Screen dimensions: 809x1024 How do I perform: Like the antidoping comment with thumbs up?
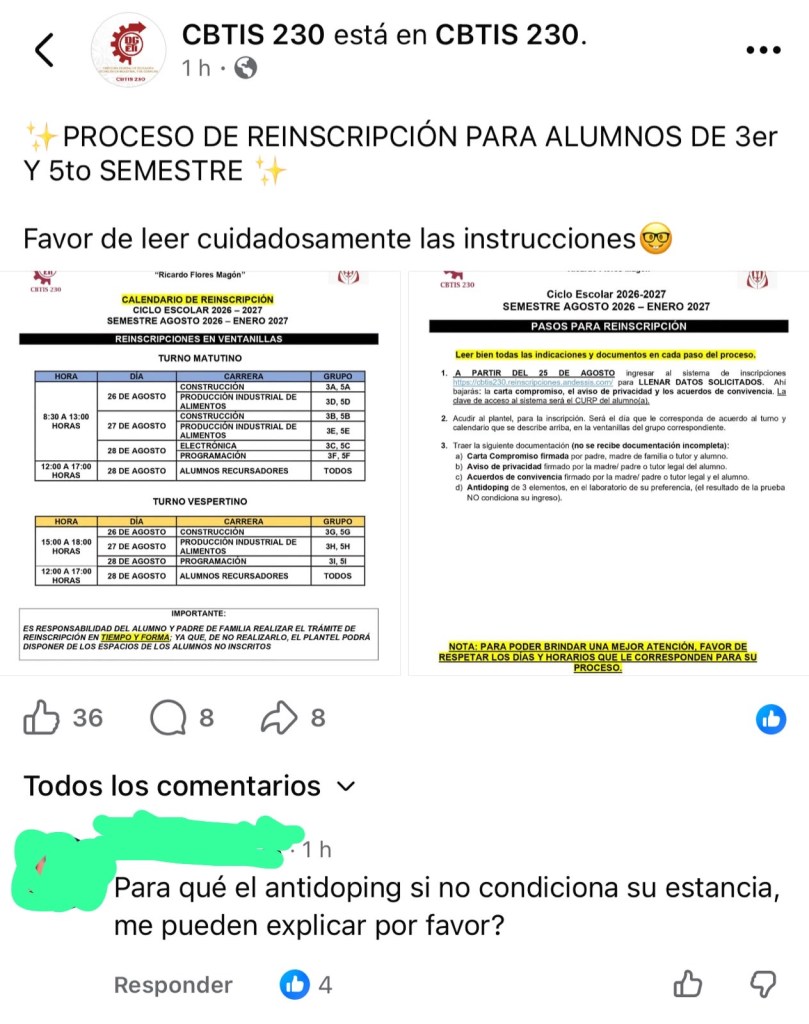coord(688,984)
